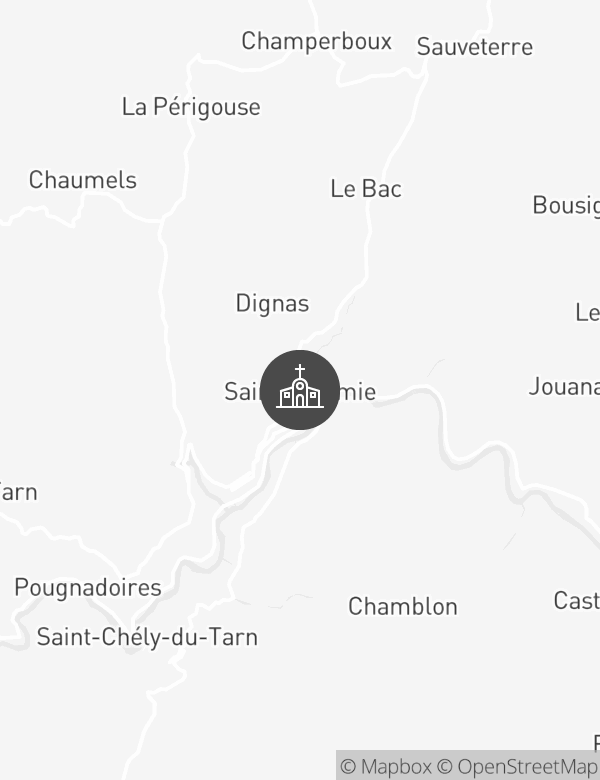
Task: Tap the church marker at Sainte-Enimie
Action: (x=300, y=390)
